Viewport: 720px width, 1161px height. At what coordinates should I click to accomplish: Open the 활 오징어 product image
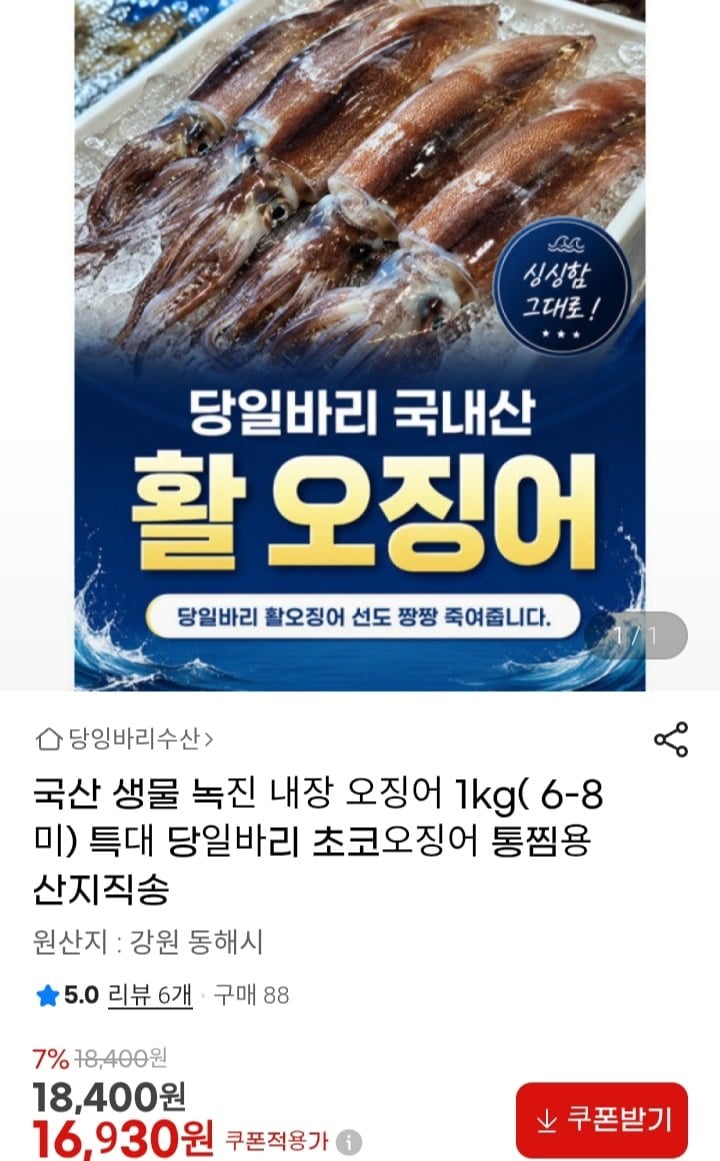click(360, 345)
